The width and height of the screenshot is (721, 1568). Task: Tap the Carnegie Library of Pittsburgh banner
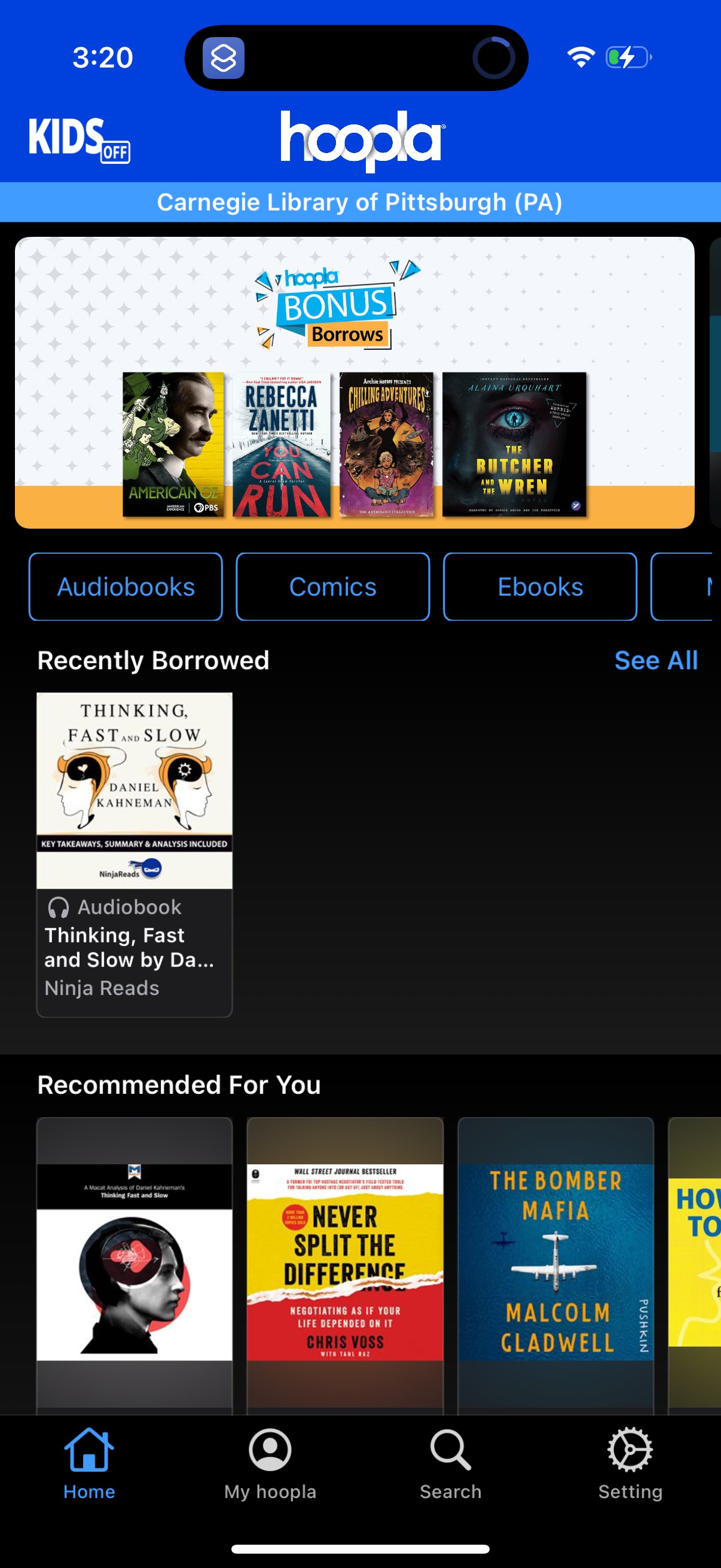click(360, 202)
